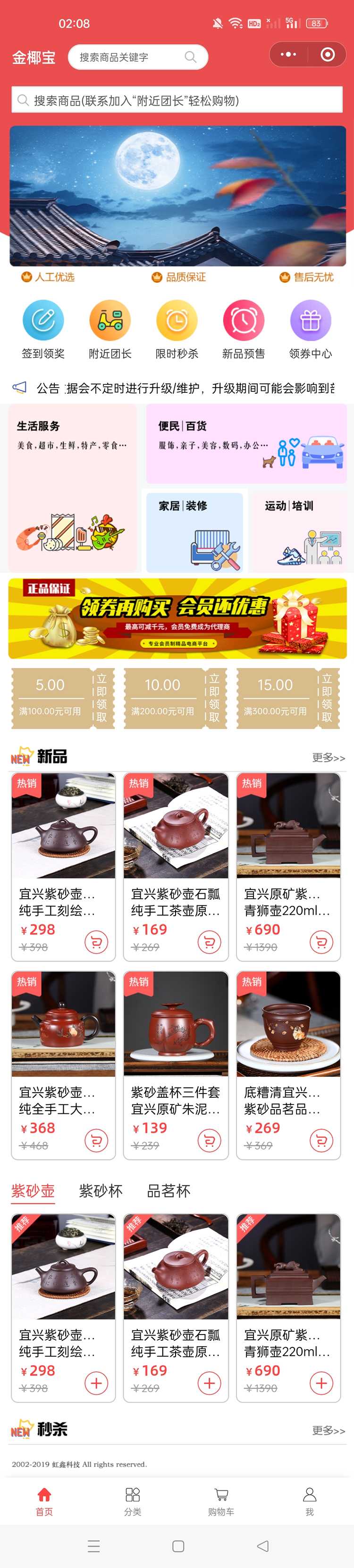Open 附近团长 nearby group leaders
Screen dimensions: 354x1568
coord(110,329)
